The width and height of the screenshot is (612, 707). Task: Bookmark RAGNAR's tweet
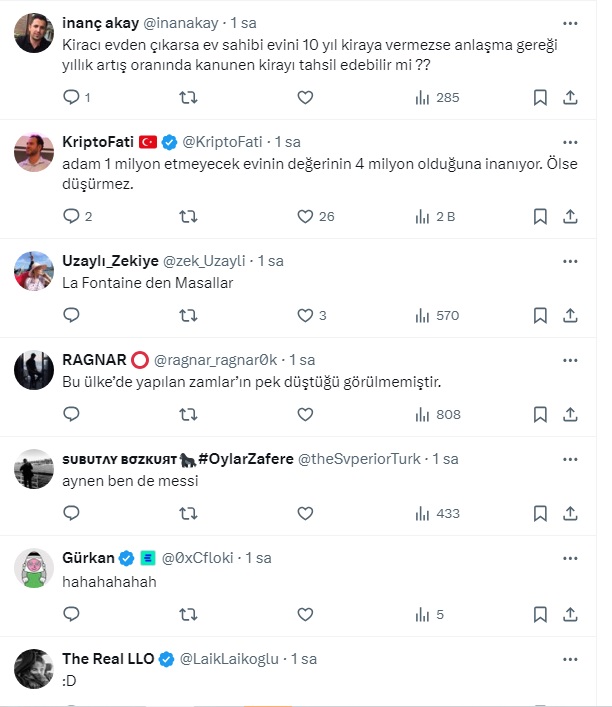tap(540, 414)
